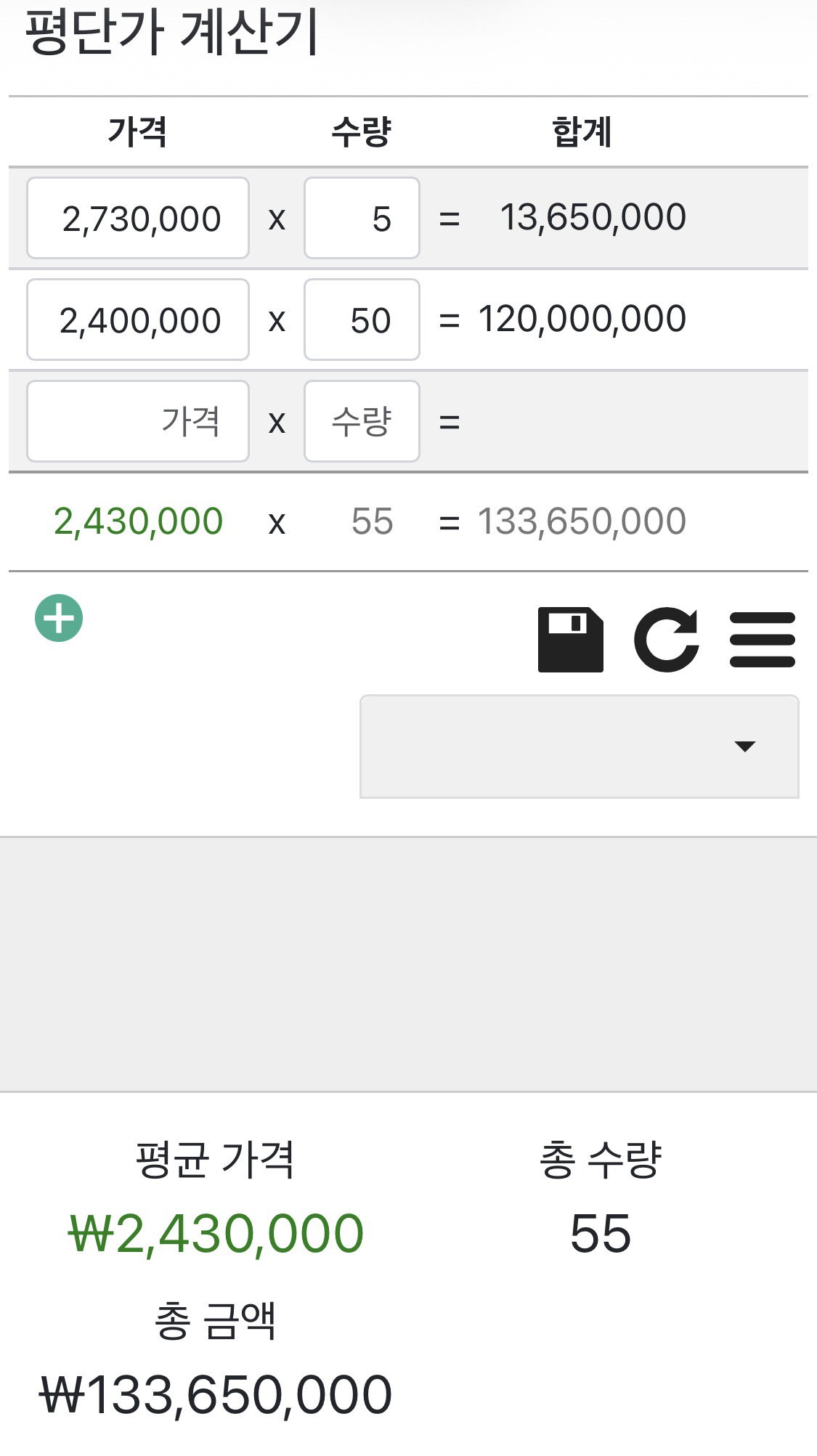
Task: Tap the empty 가격 input field
Action: (138, 421)
